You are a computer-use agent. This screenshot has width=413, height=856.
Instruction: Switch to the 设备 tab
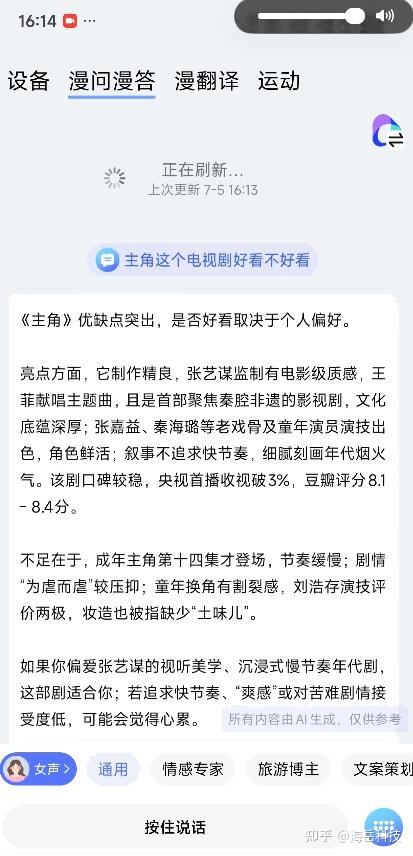[x=28, y=81]
